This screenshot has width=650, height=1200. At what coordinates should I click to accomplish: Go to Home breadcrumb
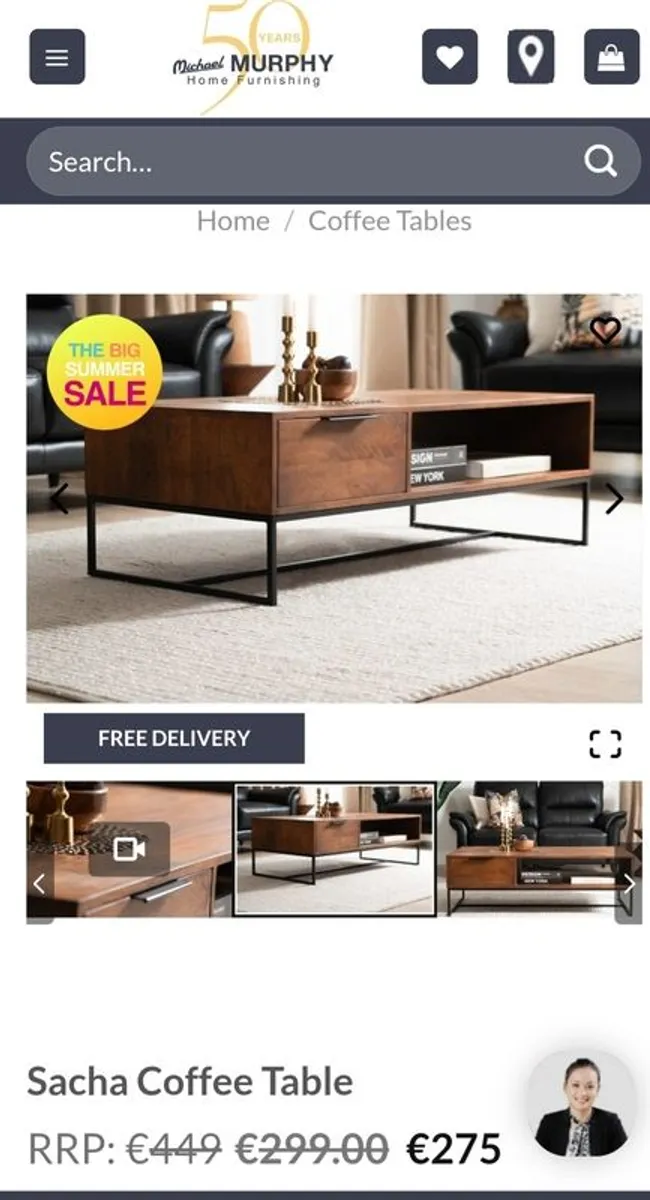pyautogui.click(x=233, y=221)
